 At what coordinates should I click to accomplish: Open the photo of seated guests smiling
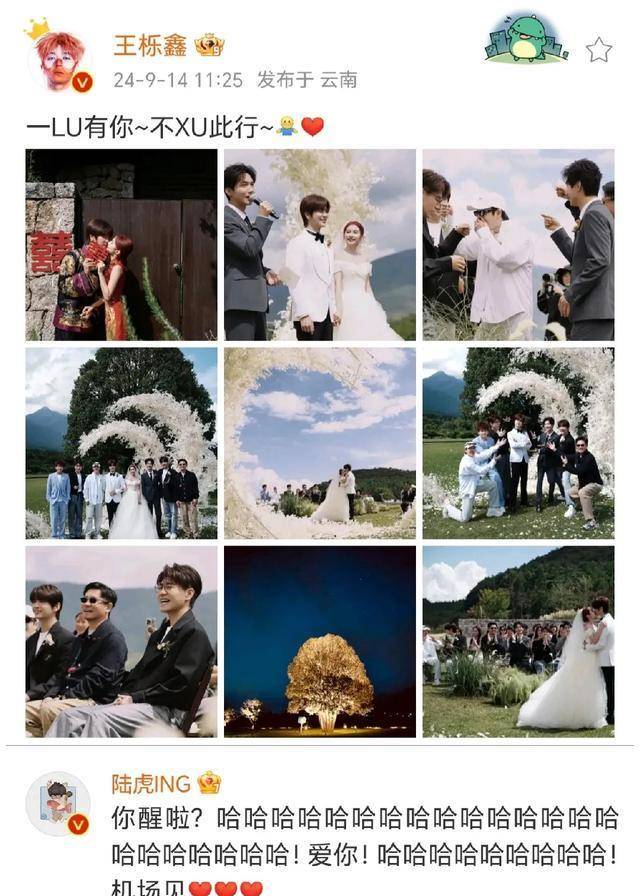pyautogui.click(x=121, y=641)
